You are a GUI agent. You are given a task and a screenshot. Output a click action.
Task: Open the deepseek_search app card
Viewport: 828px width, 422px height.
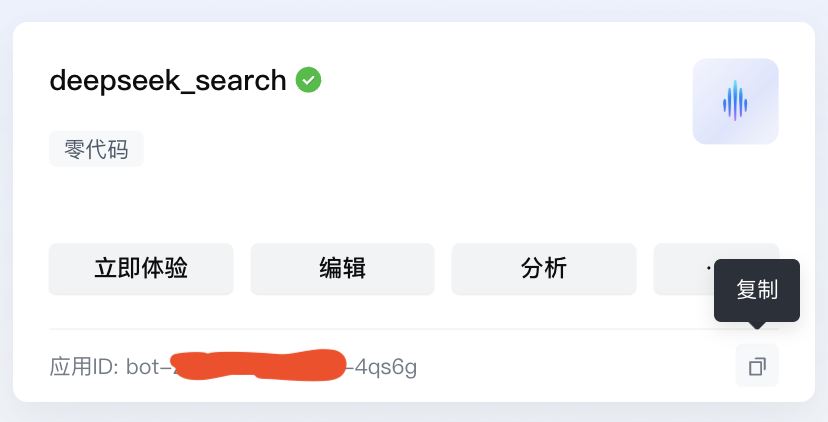[168, 81]
